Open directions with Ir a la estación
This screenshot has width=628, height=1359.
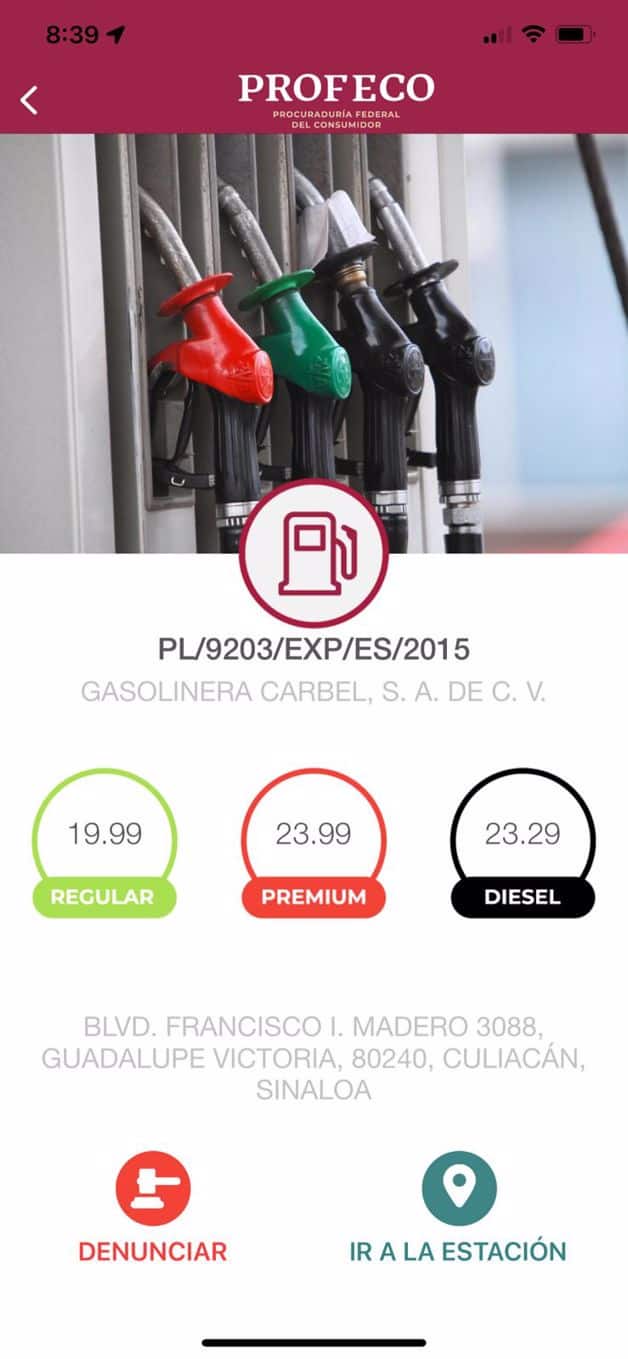[x=459, y=1190]
